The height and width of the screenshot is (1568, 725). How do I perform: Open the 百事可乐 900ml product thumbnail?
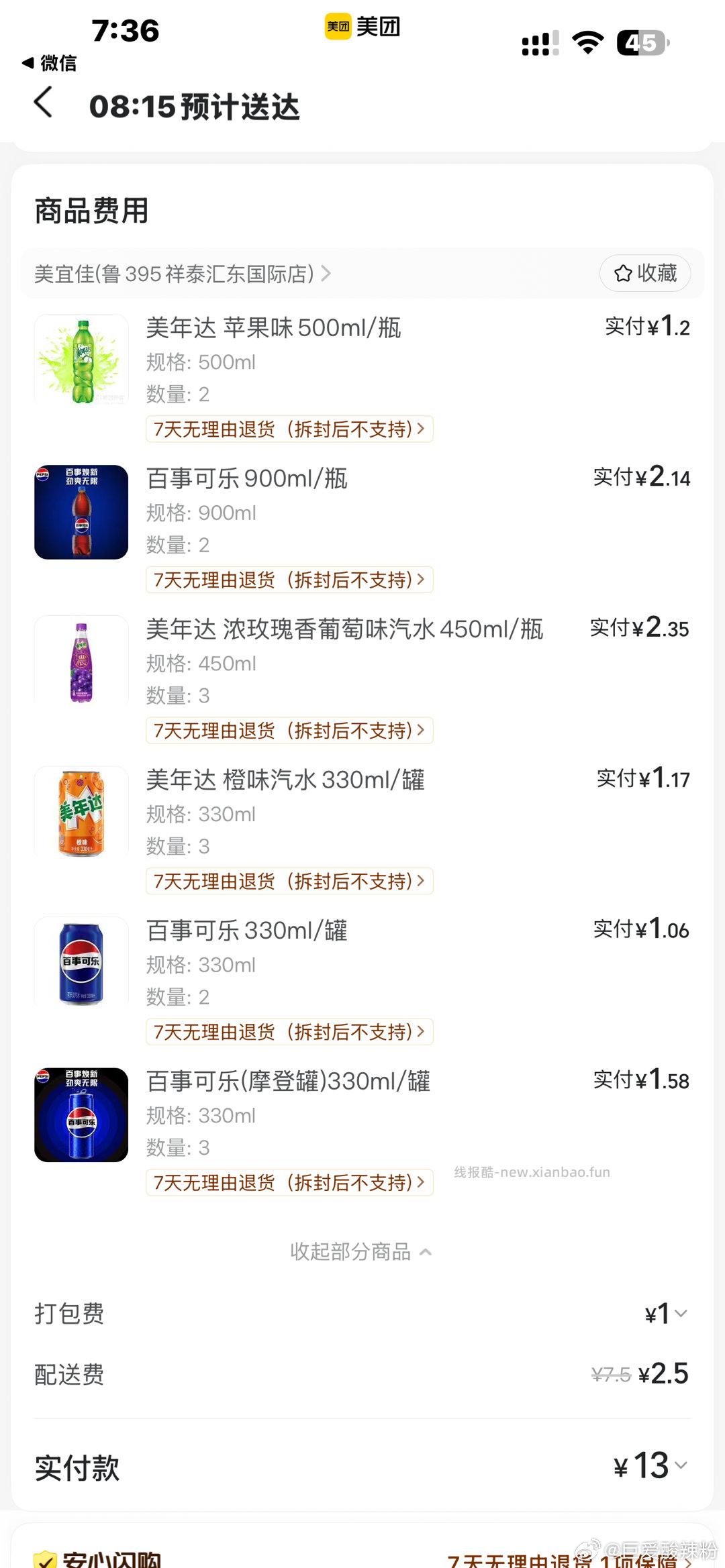point(81,511)
